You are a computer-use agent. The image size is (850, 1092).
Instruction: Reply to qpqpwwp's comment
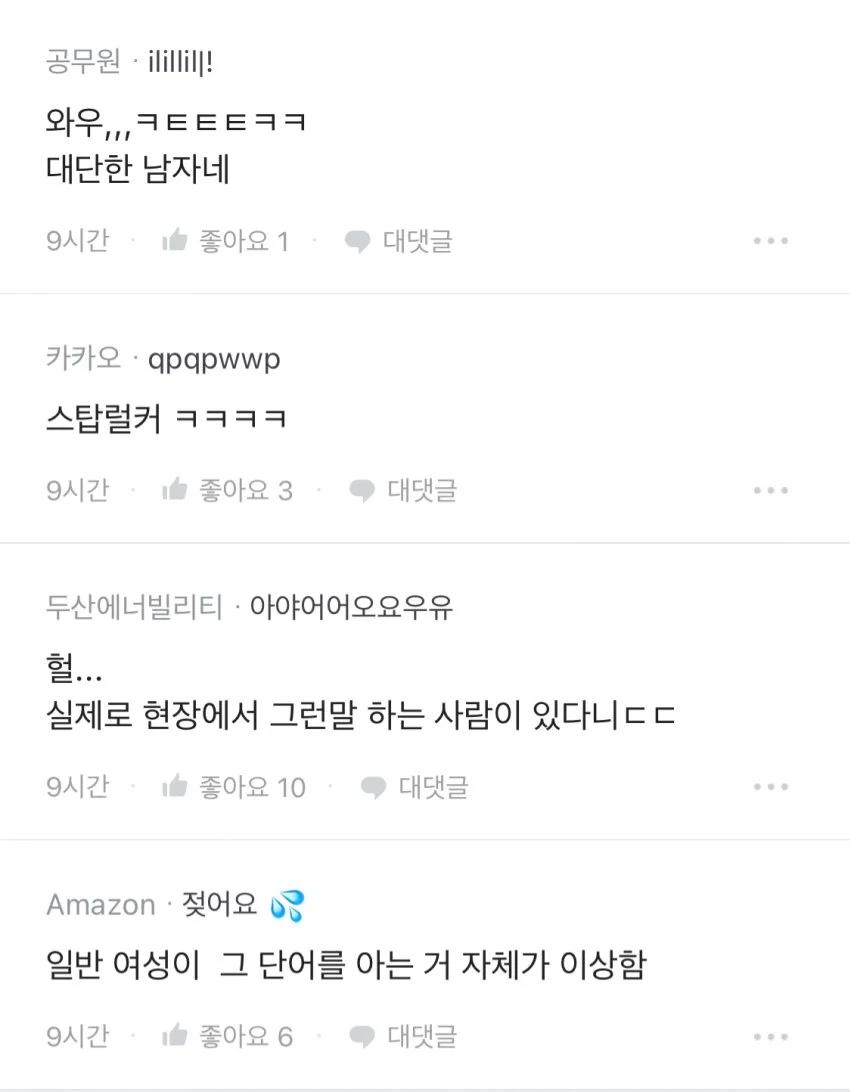402,490
